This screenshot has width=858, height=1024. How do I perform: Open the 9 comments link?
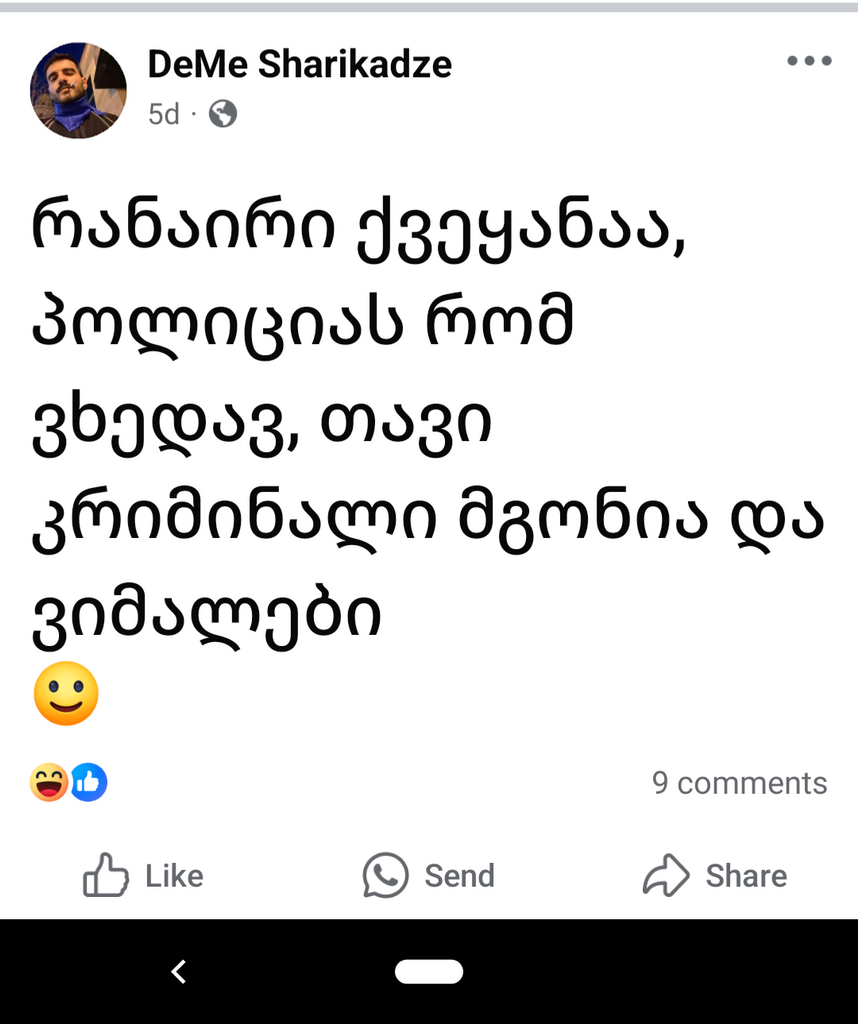click(739, 784)
